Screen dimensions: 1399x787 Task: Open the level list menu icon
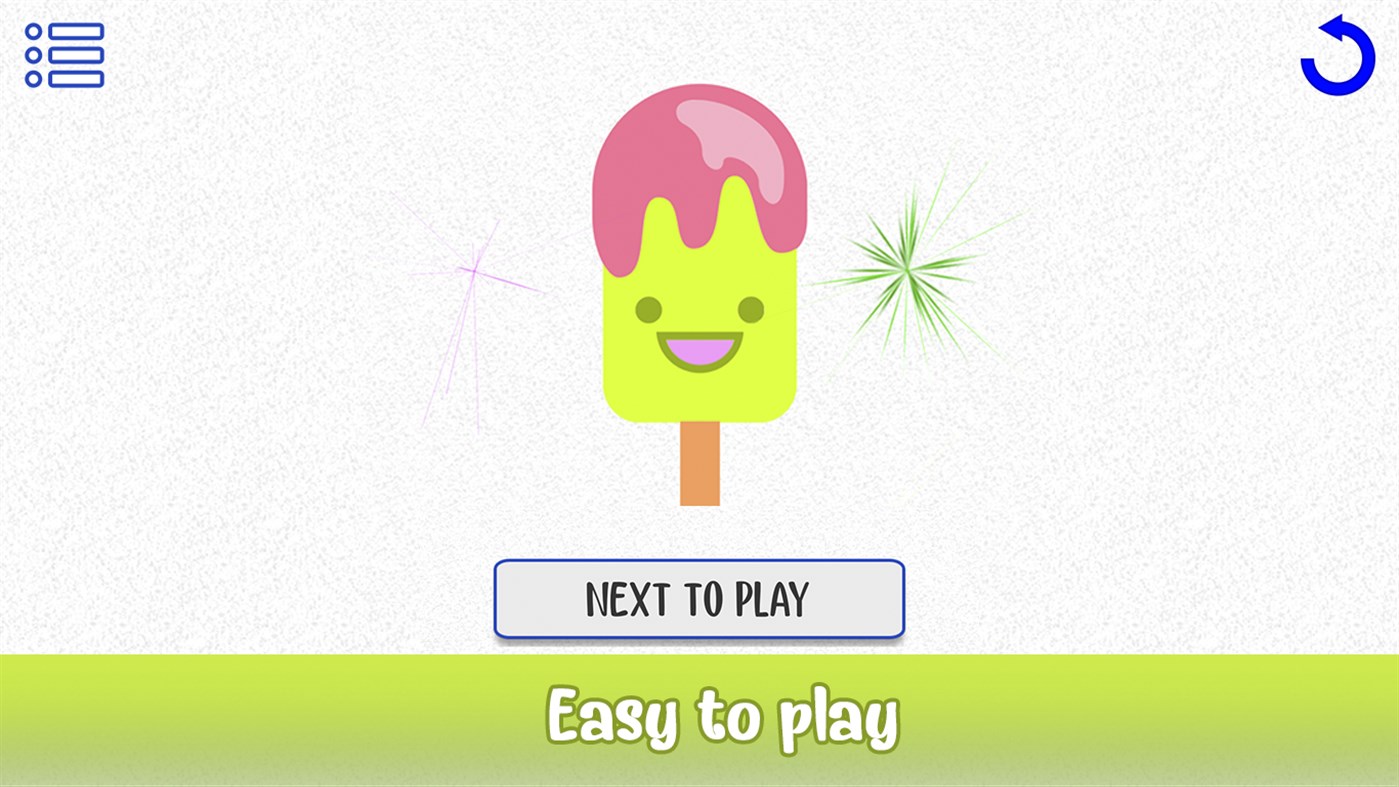point(65,55)
